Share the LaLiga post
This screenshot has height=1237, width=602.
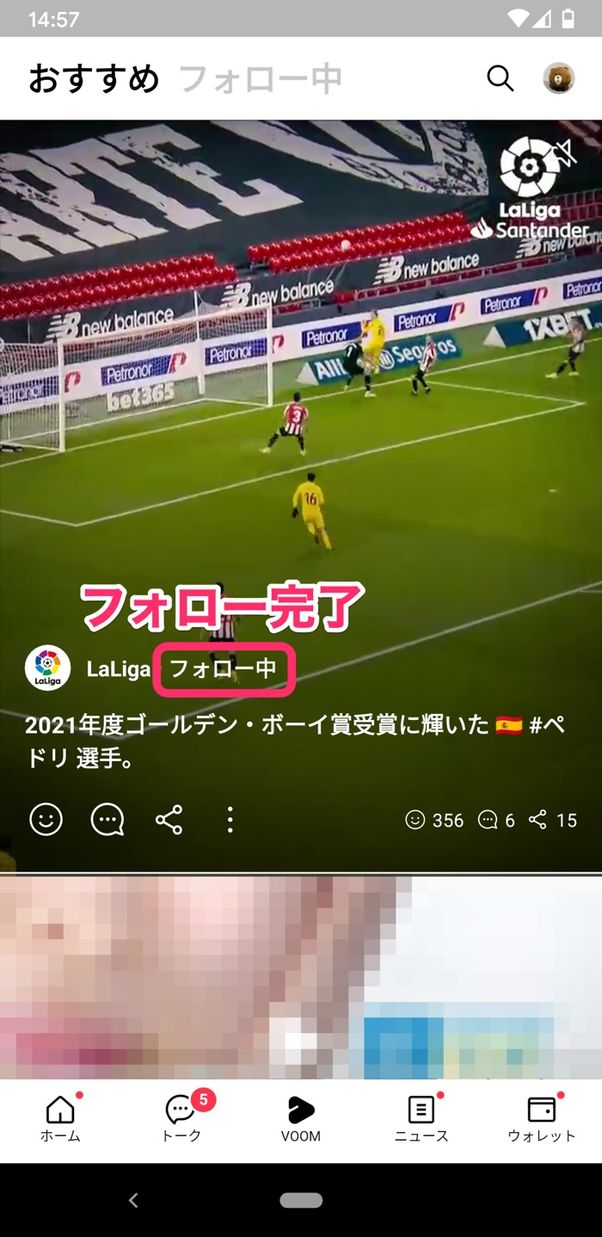tap(169, 820)
